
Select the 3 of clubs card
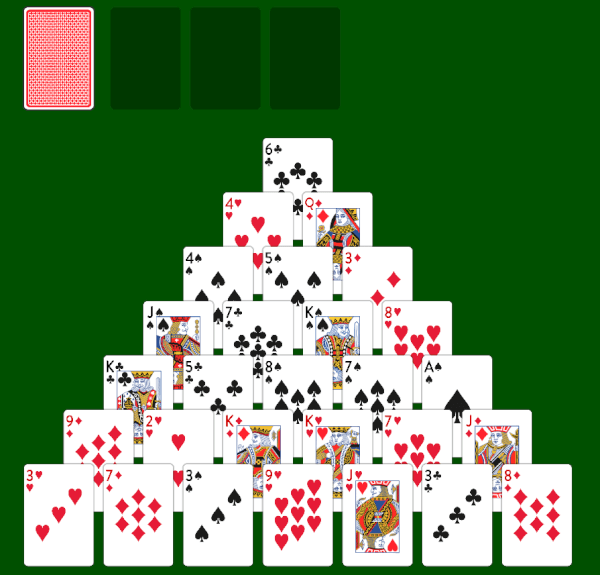point(456,515)
